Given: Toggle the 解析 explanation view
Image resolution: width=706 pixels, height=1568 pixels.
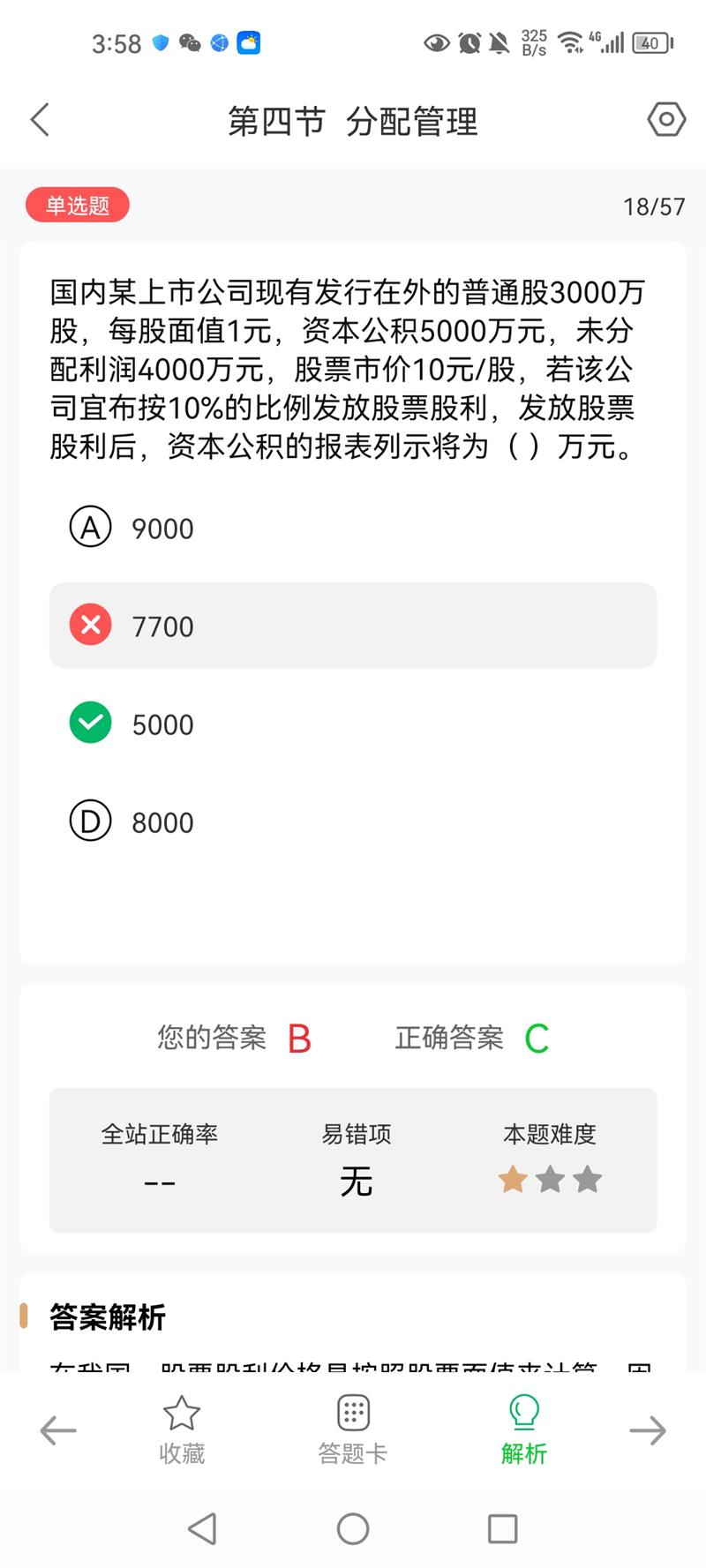Looking at the screenshot, I should (x=524, y=1430).
